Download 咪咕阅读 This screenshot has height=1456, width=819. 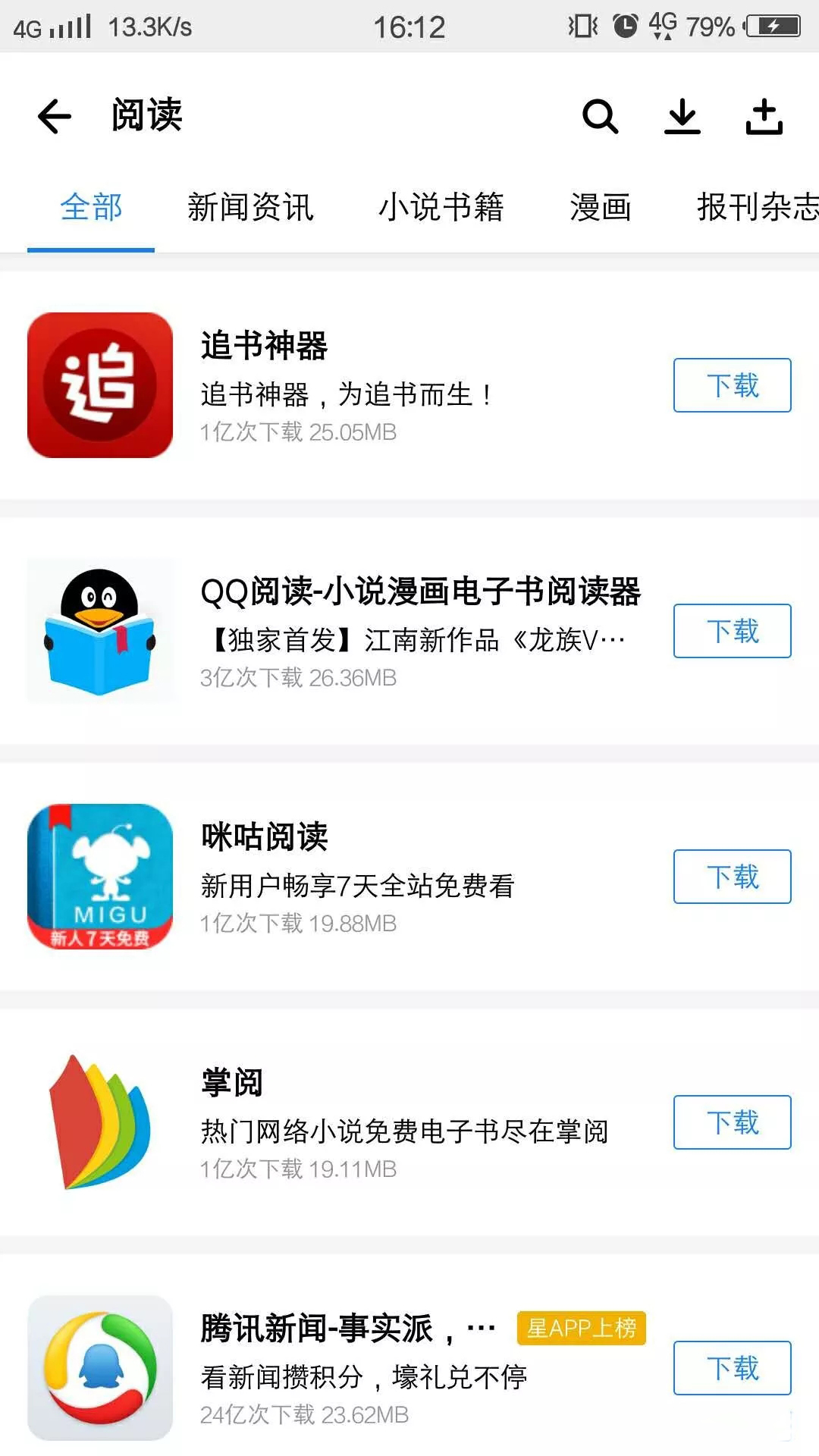(732, 877)
